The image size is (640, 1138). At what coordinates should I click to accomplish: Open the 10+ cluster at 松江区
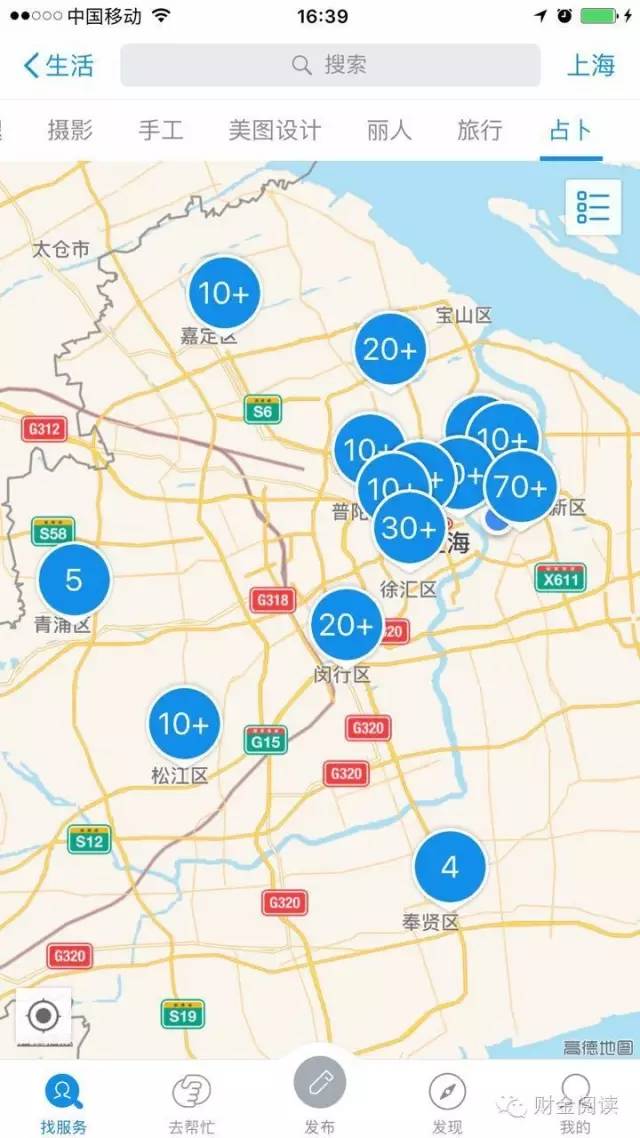point(183,723)
